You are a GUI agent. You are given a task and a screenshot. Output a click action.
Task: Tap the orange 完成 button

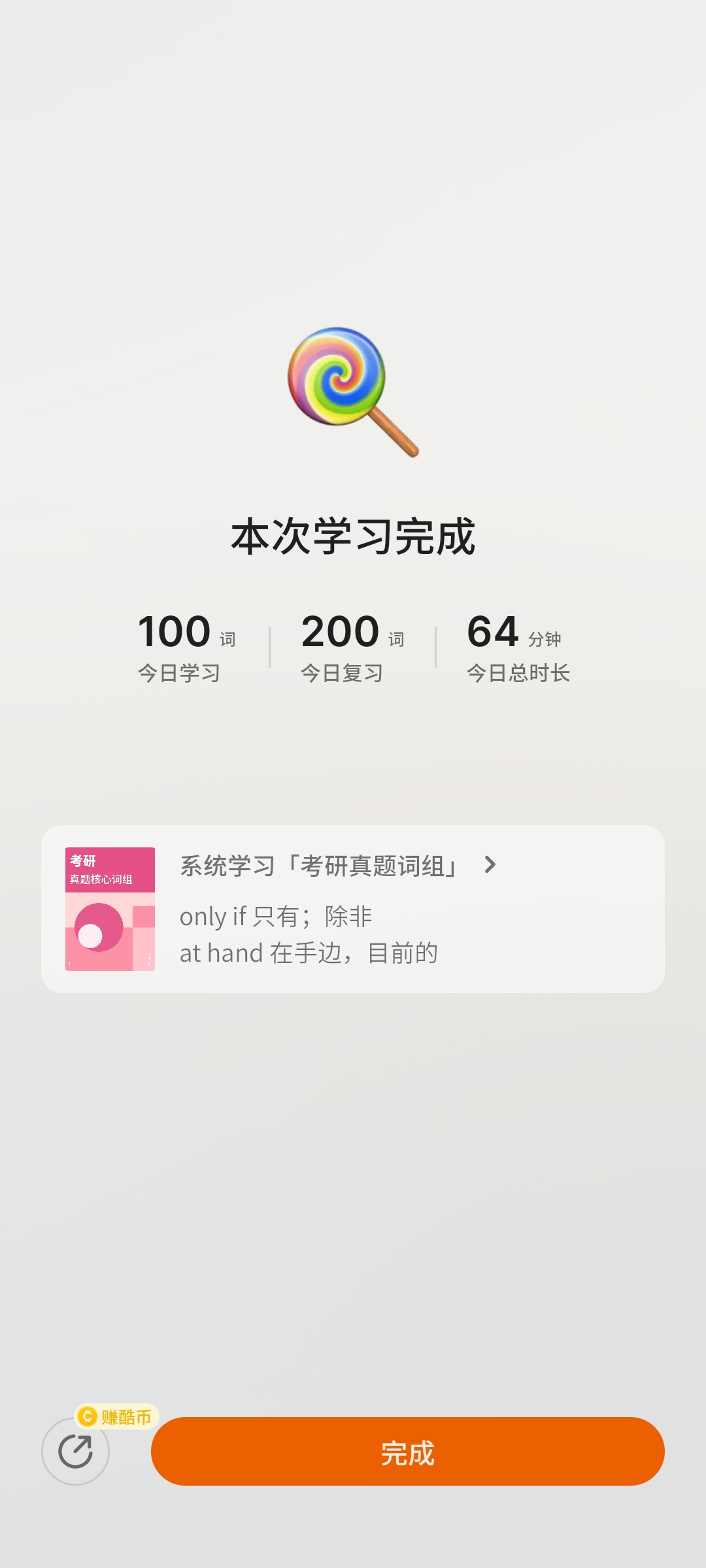point(407,1452)
